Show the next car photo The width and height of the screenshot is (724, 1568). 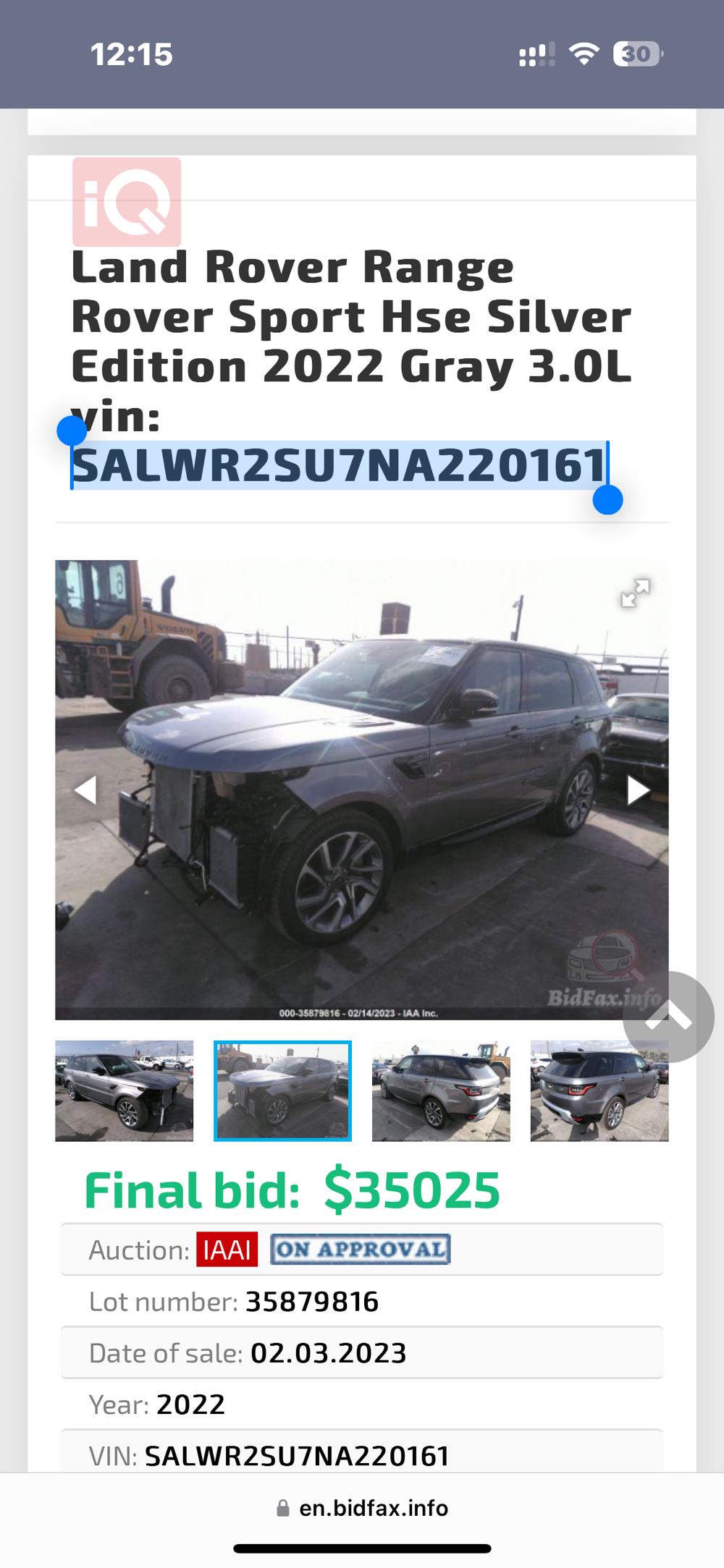[637, 789]
